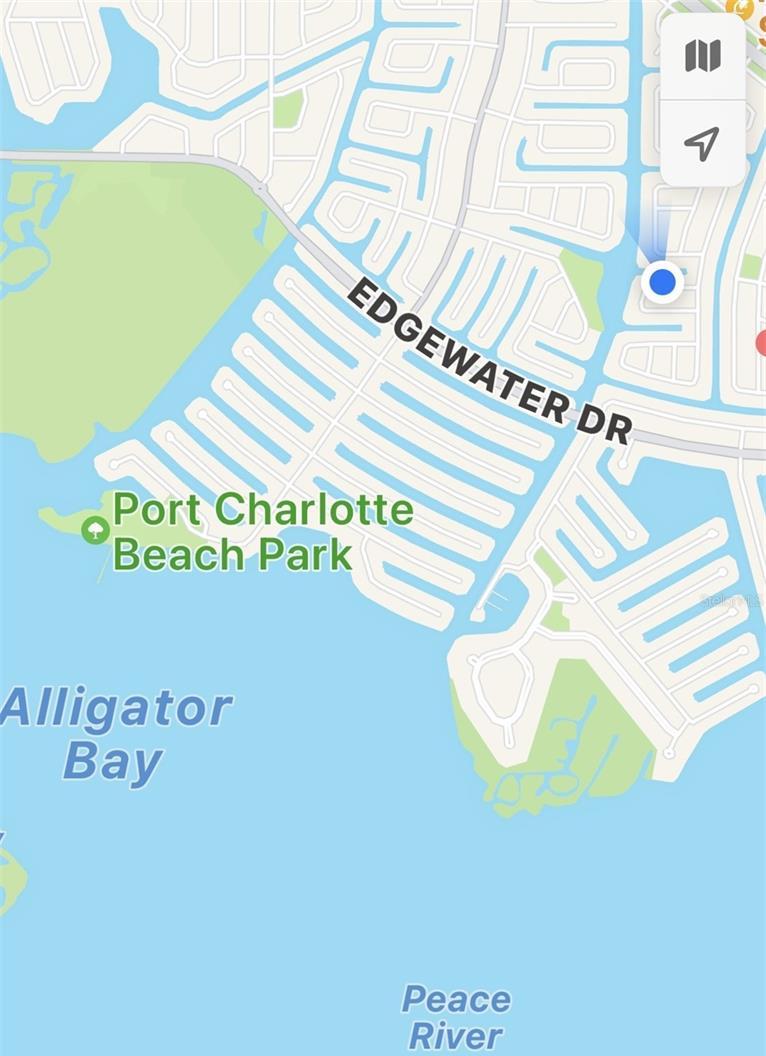Viewport: 766px width, 1056px height.
Task: Open the map mode picker
Action: [703, 56]
